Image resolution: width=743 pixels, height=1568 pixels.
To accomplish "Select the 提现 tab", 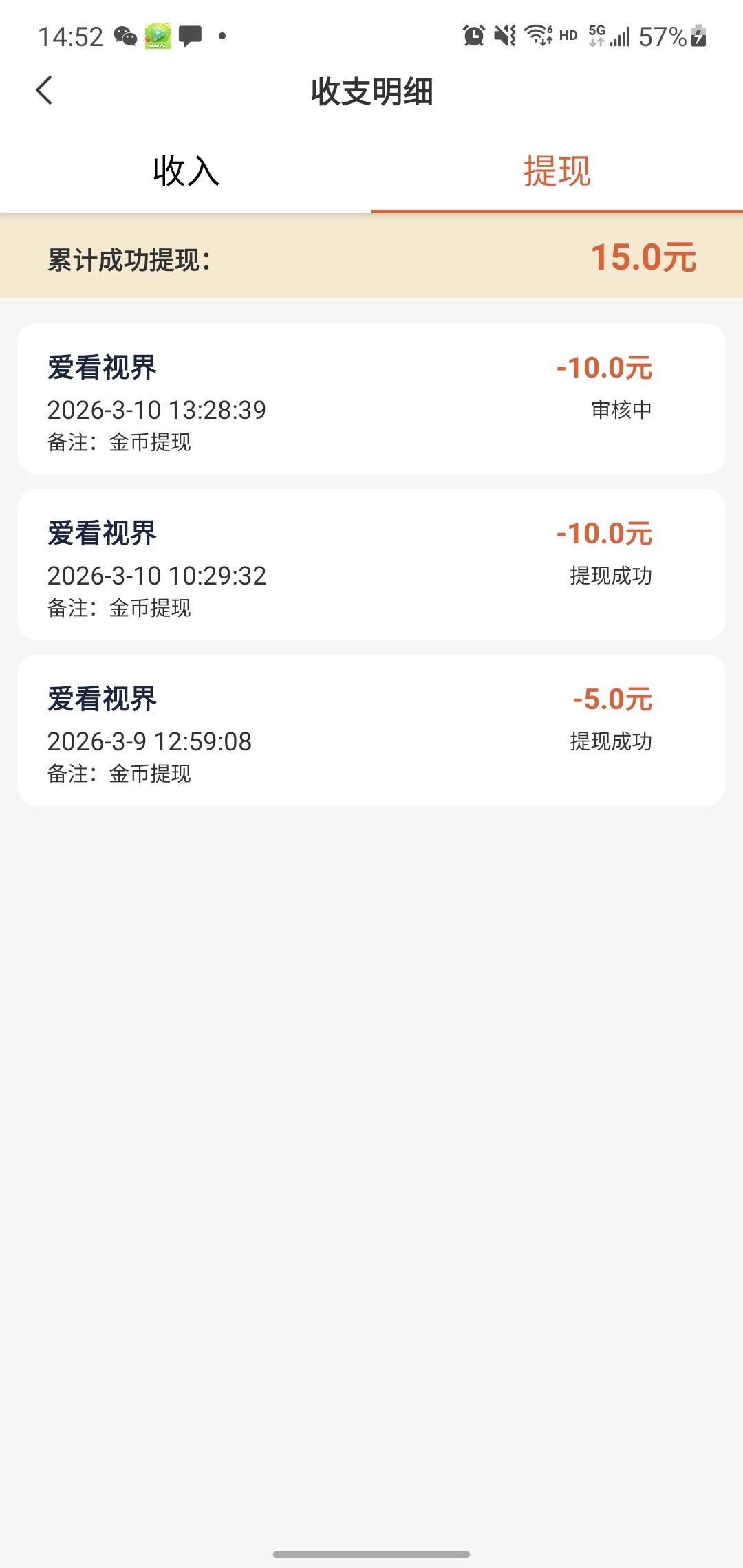I will coord(557,171).
